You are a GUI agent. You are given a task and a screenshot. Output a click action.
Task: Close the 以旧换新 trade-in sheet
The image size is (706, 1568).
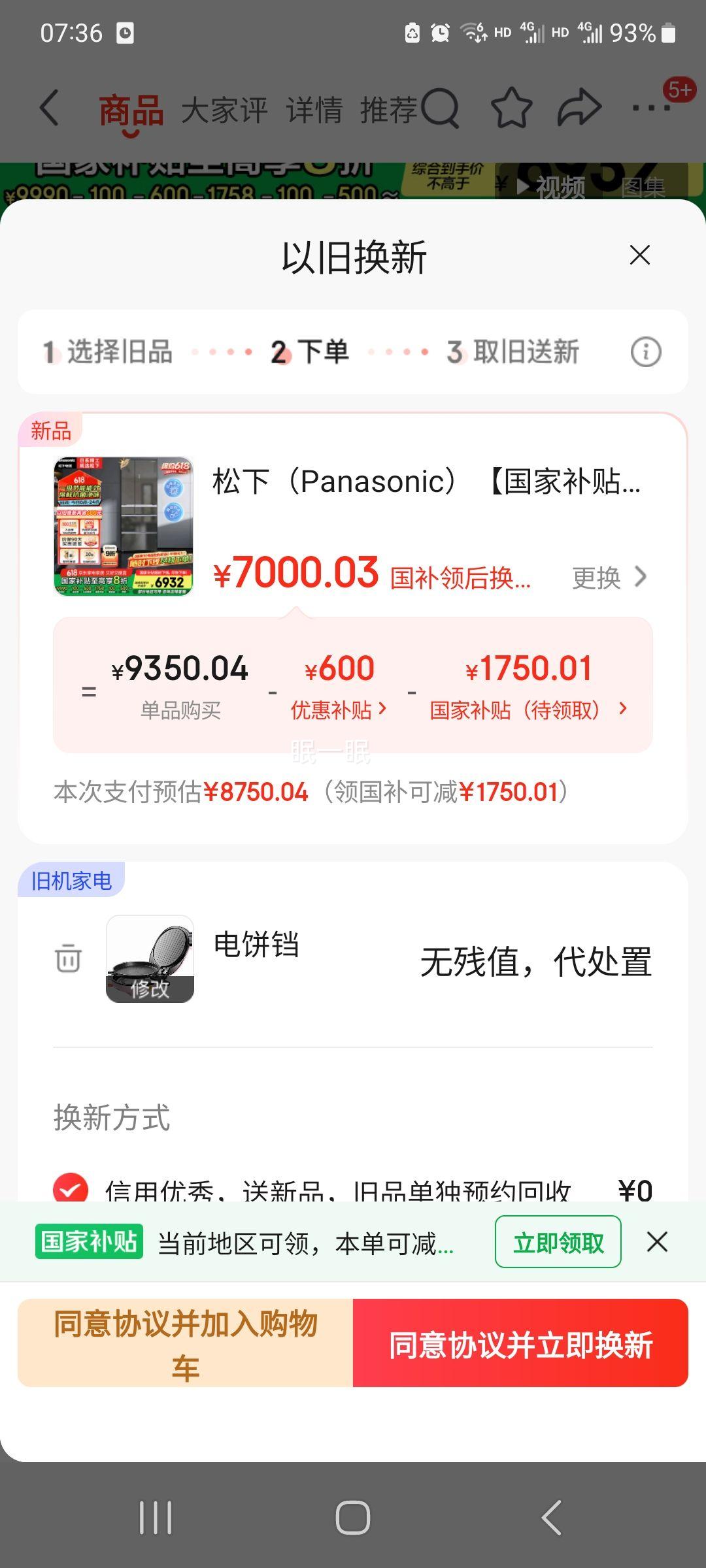[639, 255]
